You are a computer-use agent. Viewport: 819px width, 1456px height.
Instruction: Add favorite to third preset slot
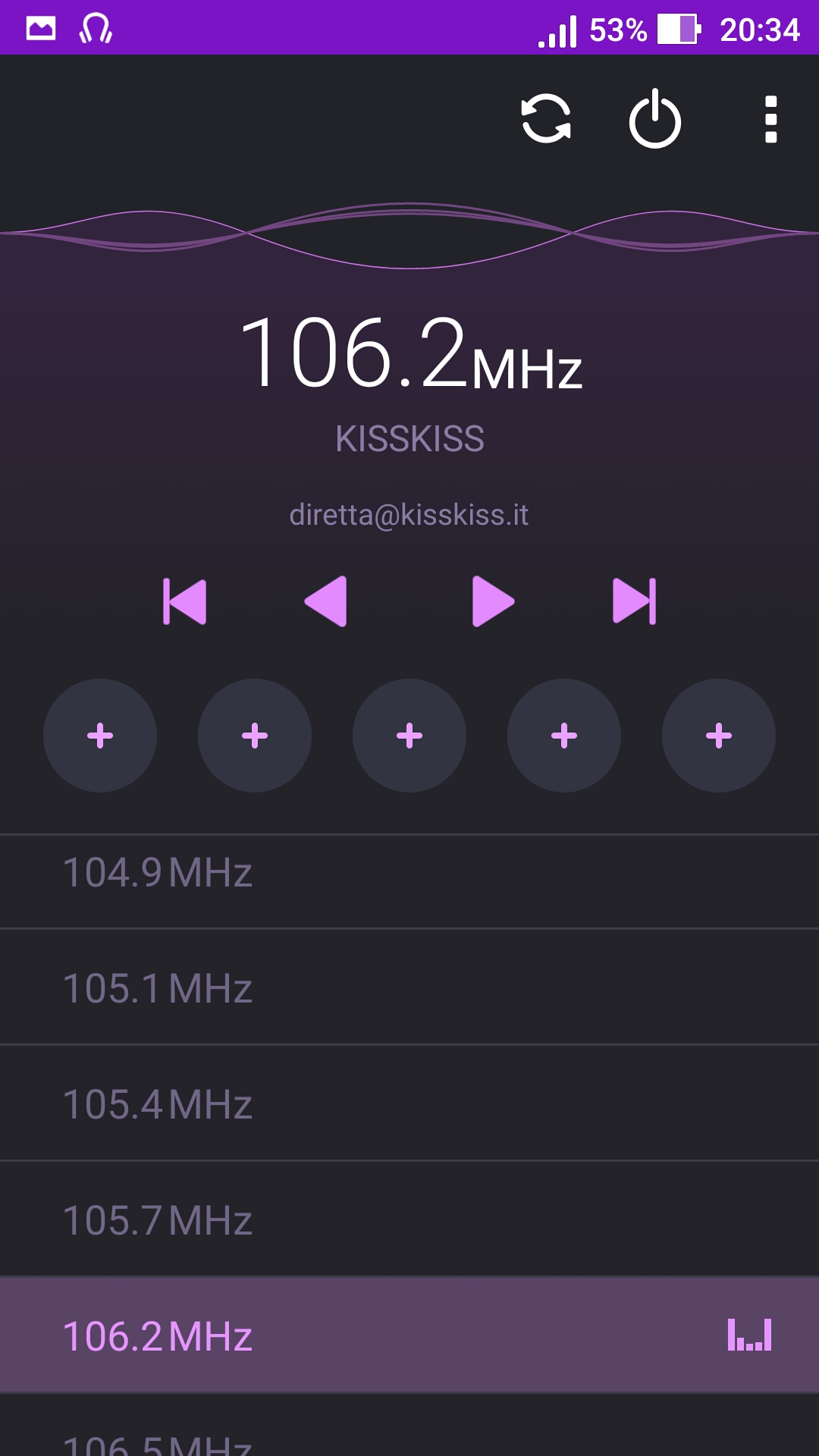(x=409, y=736)
